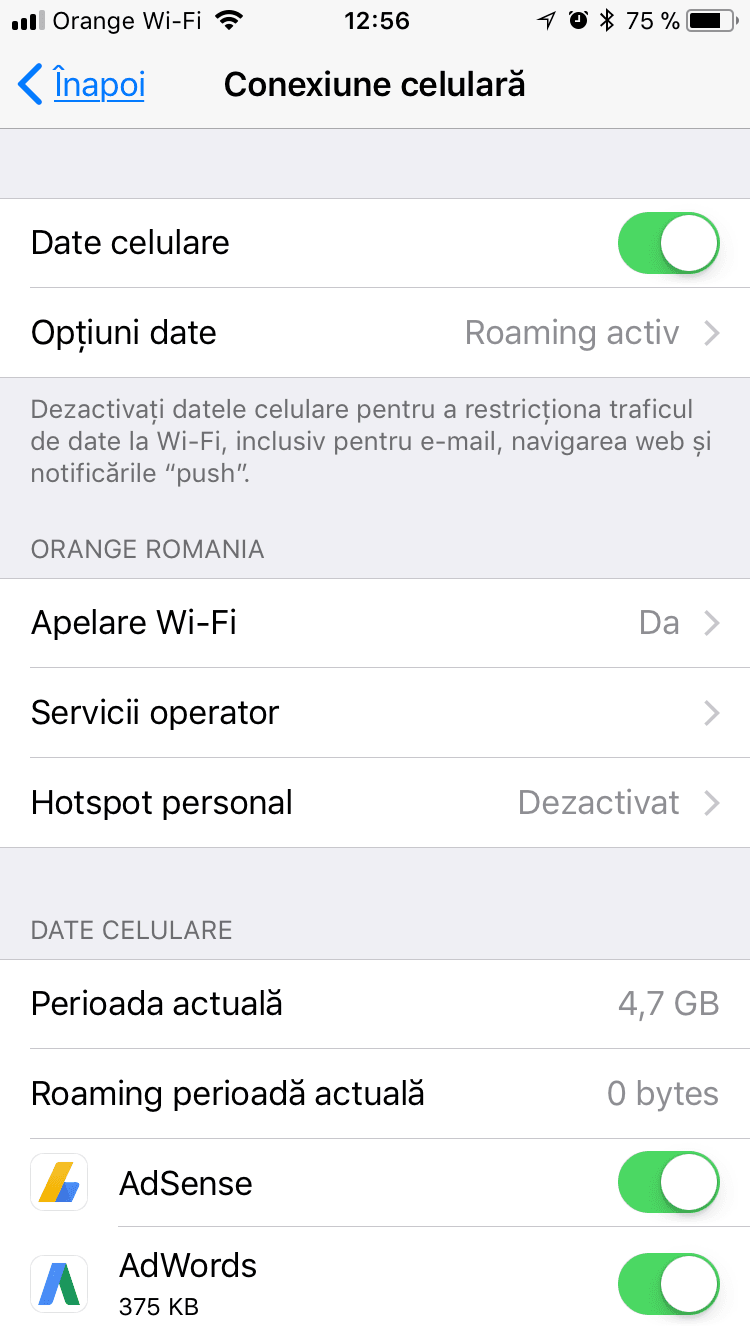This screenshot has height=1334, width=750.
Task: Turn off the Date celulare switch
Action: pos(669,243)
